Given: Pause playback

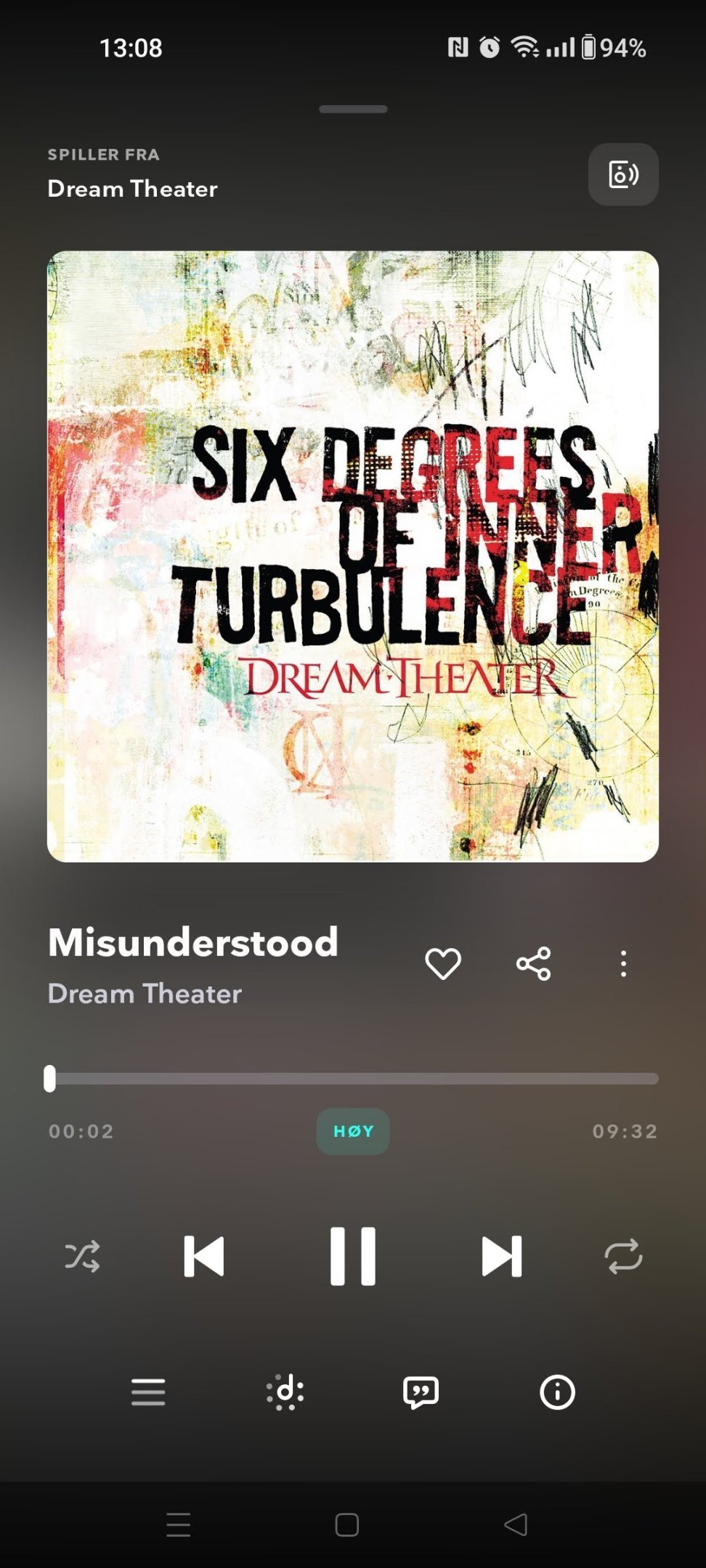Looking at the screenshot, I should coord(353,1257).
